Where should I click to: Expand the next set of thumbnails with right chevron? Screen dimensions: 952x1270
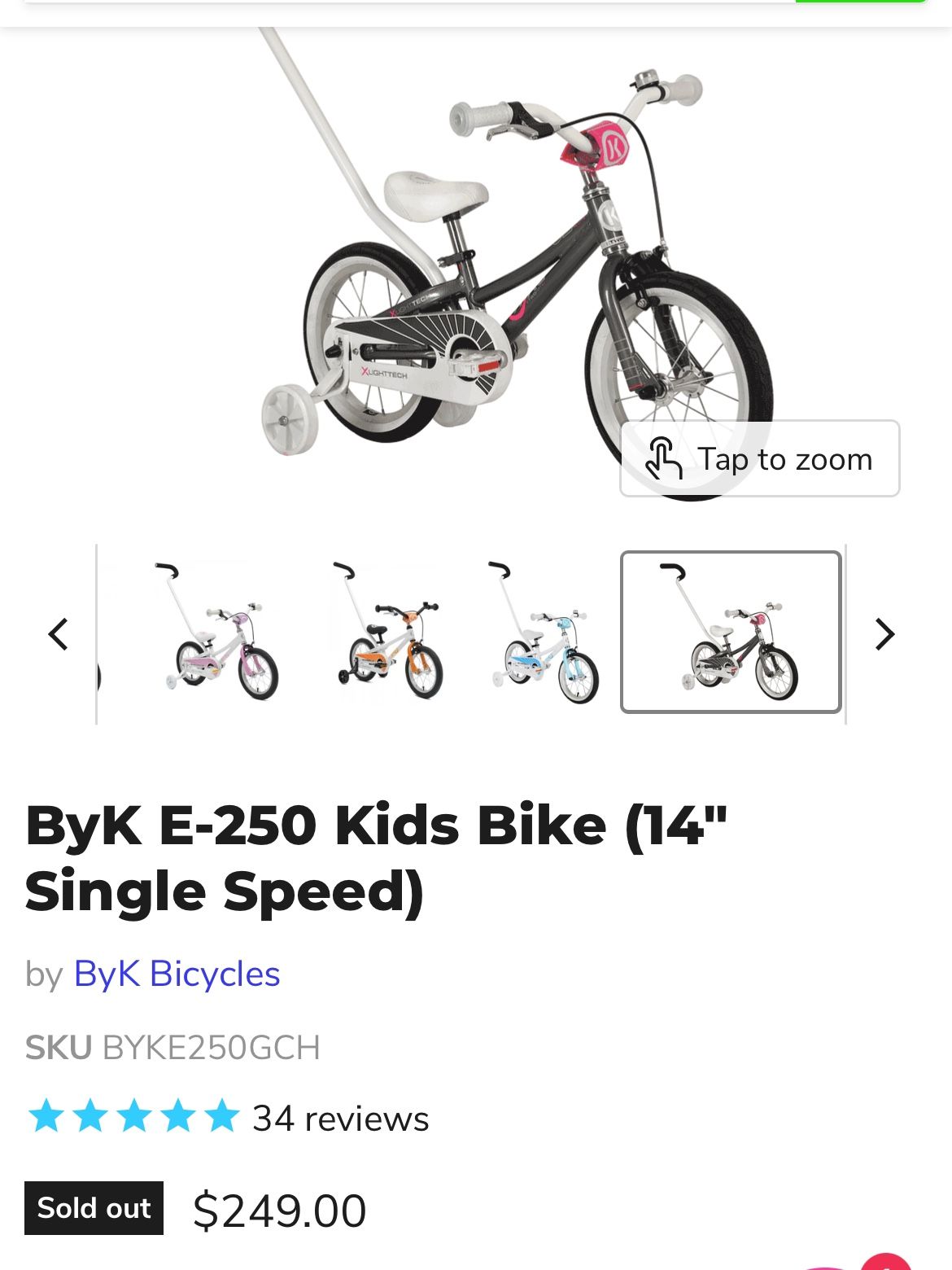[884, 635]
